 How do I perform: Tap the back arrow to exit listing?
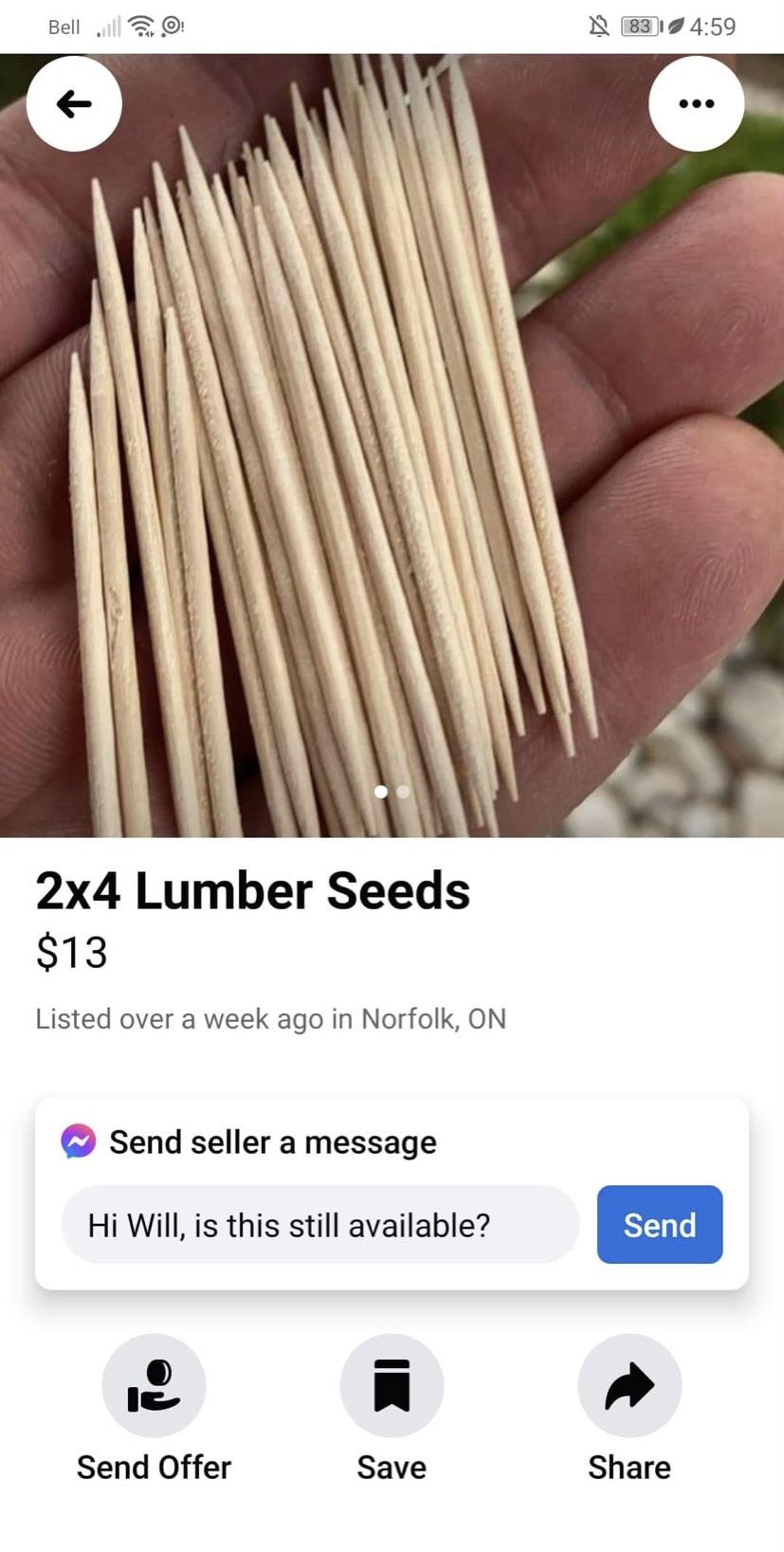(x=73, y=104)
